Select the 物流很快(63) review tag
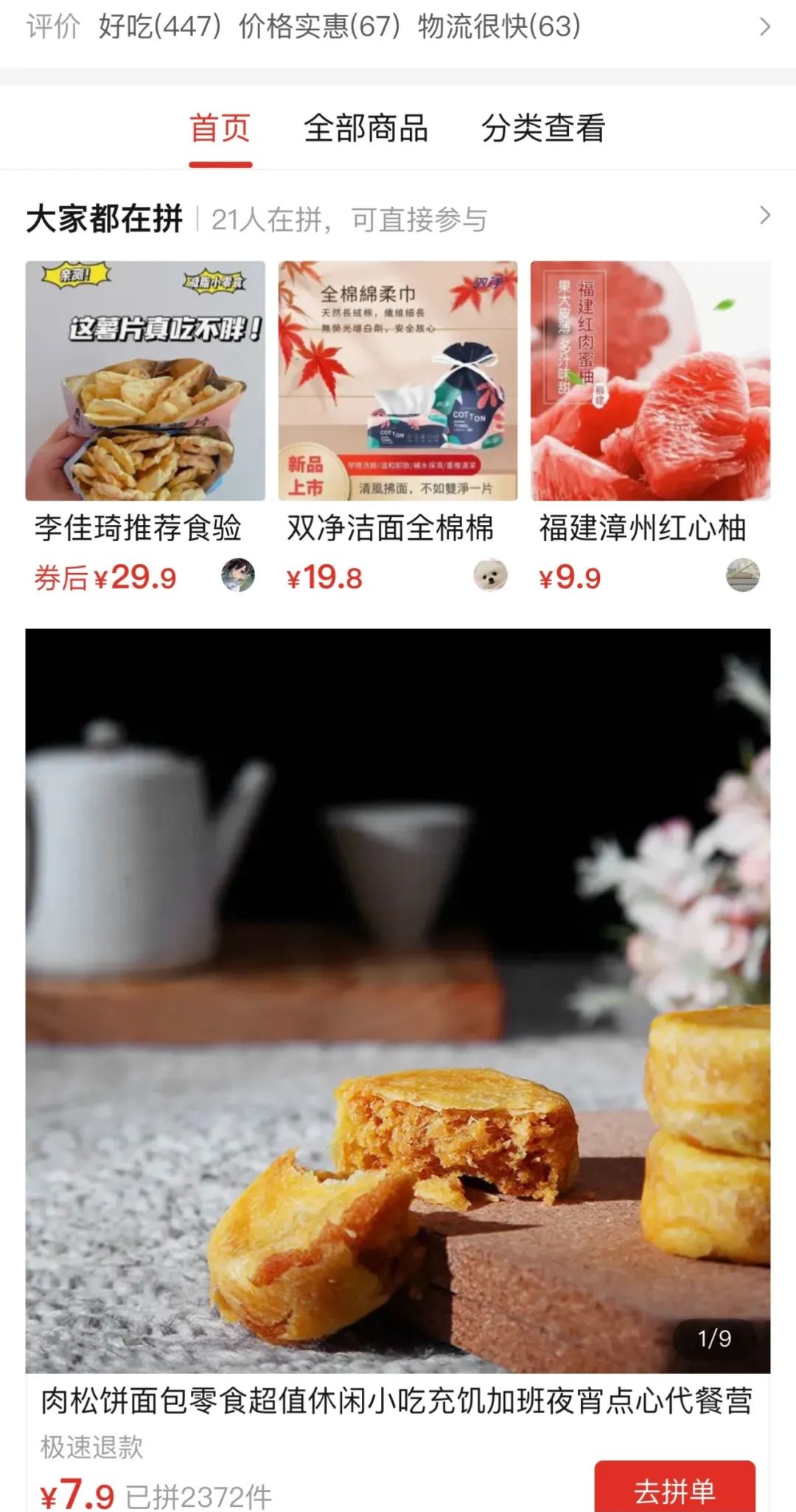 [x=499, y=27]
